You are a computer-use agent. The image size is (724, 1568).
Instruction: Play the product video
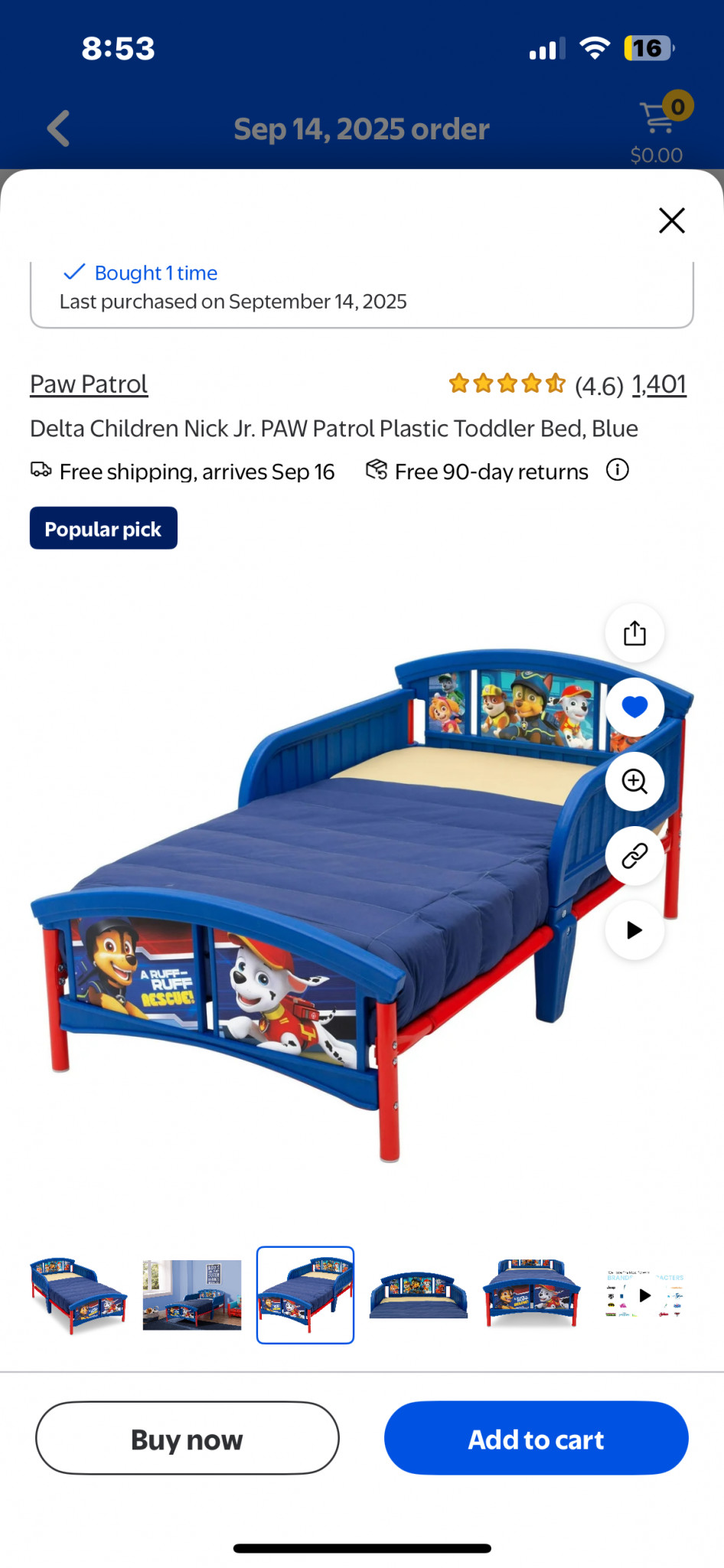tap(634, 930)
